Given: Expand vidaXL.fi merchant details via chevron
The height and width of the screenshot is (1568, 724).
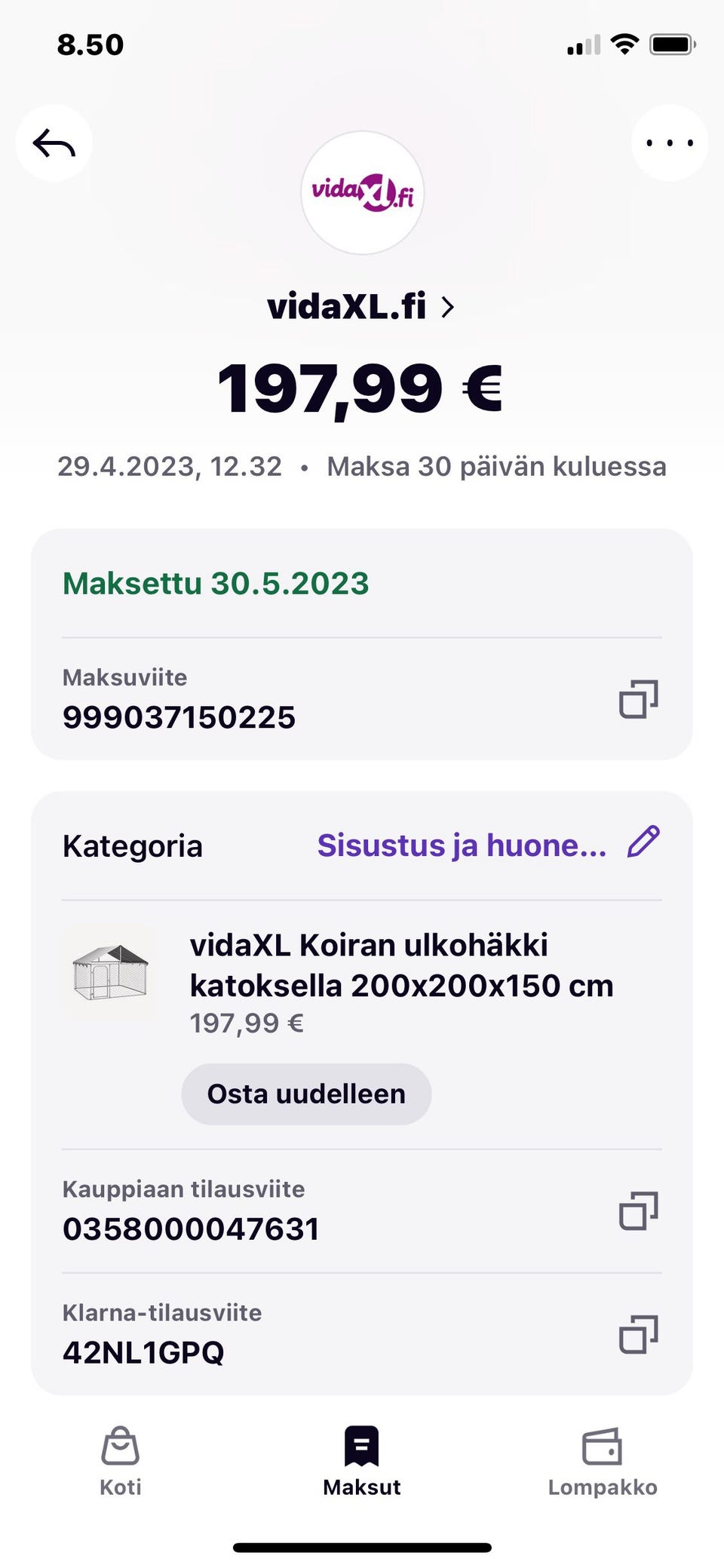Looking at the screenshot, I should (450, 306).
